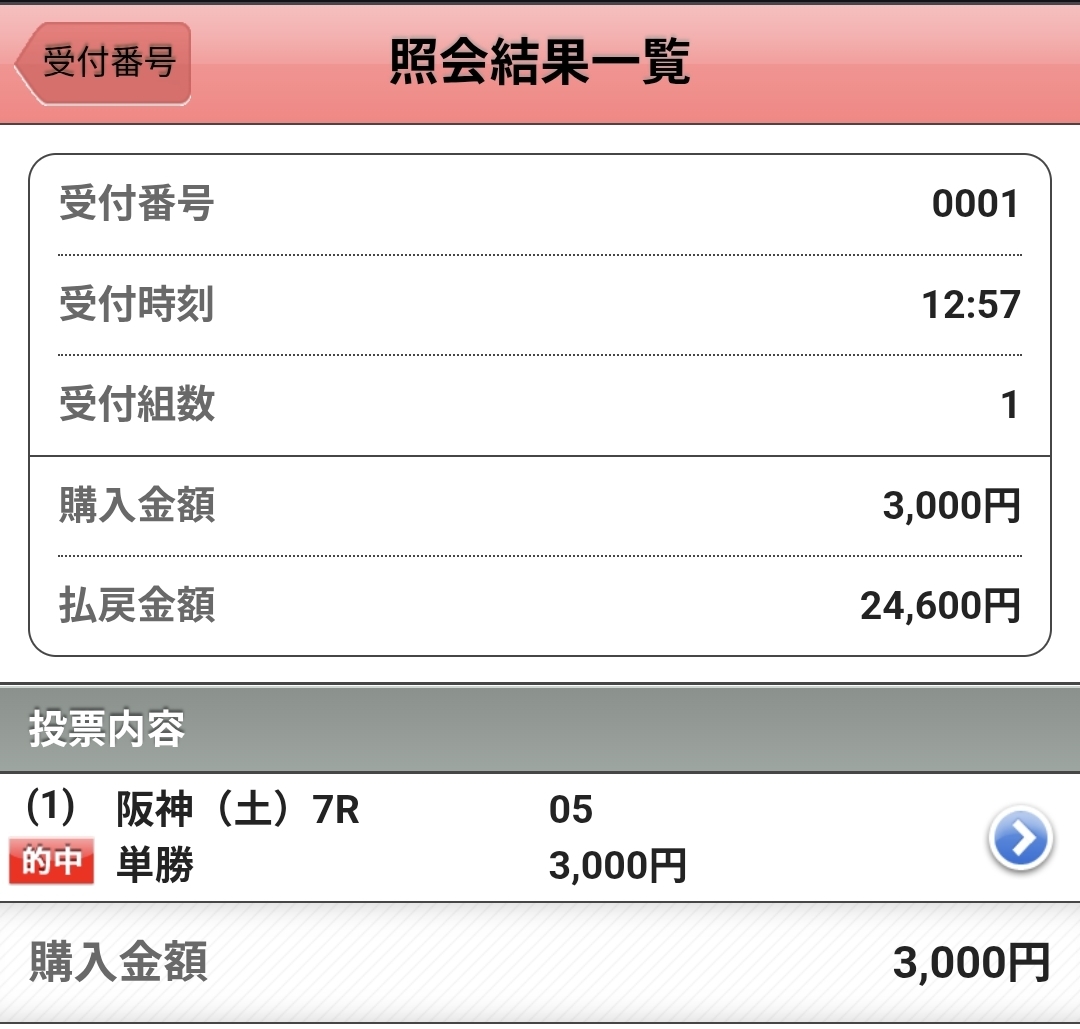Screen dimensions: 1080x1029
Task: Go back to 受付番号 list
Action: coord(104,63)
